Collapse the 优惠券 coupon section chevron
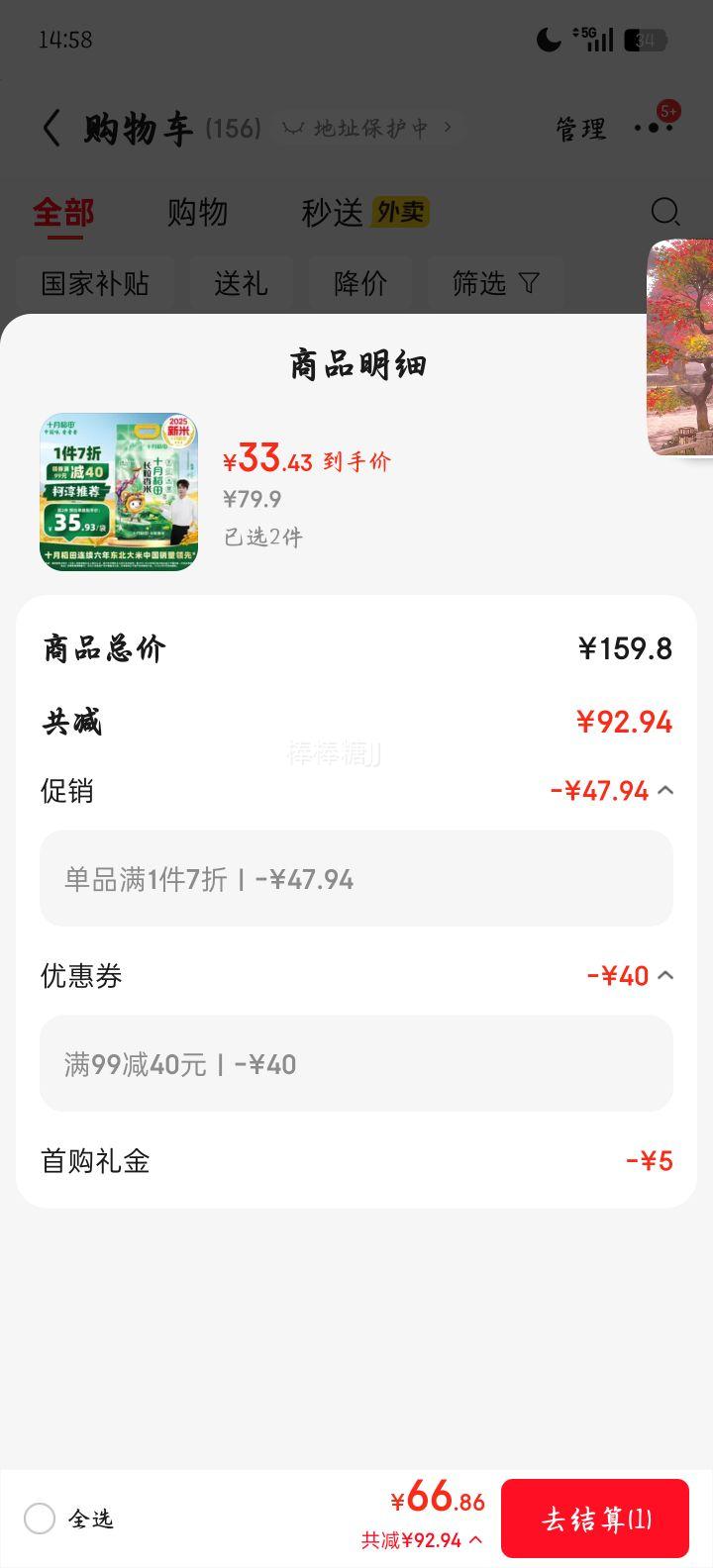 pyautogui.click(x=665, y=976)
